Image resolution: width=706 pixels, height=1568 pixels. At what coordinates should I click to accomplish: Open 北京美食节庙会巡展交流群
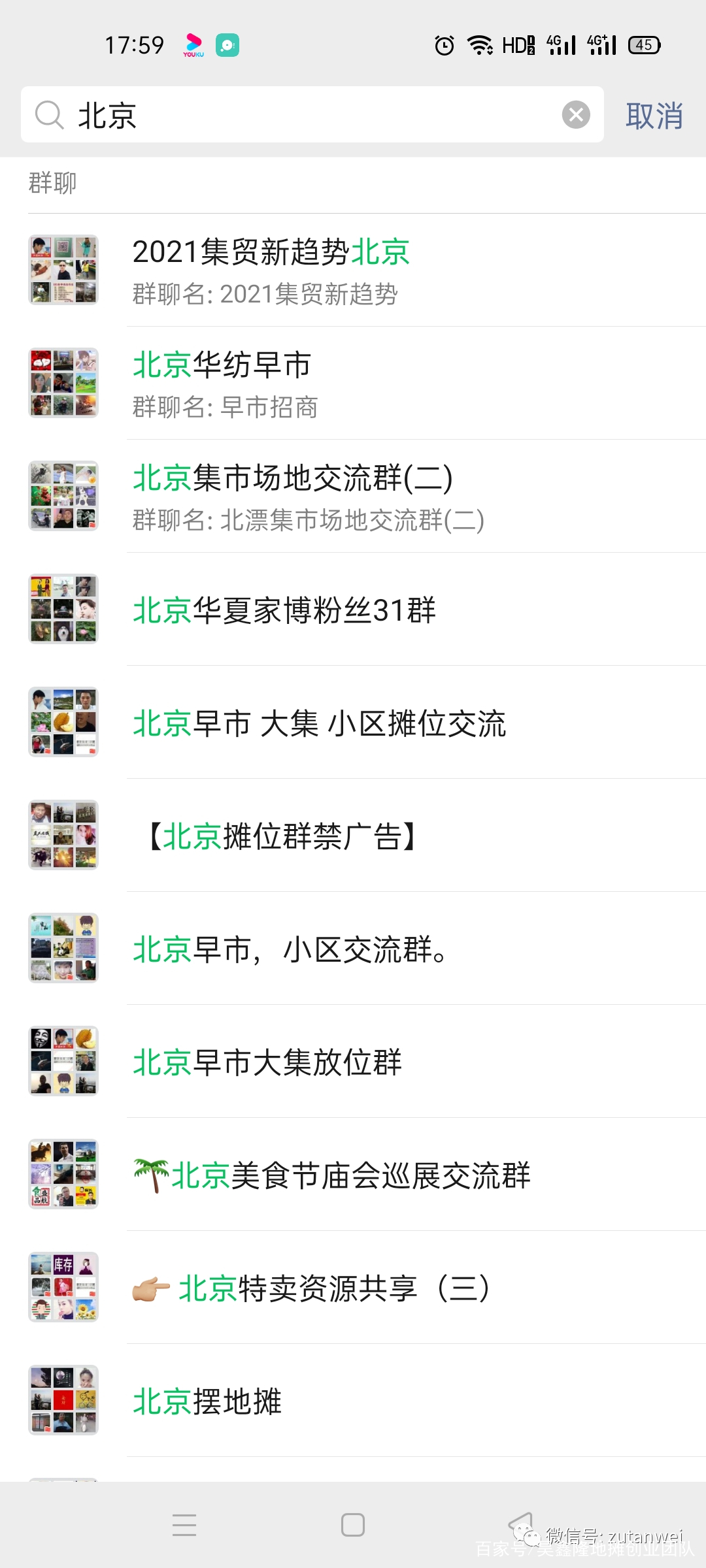(x=366, y=1175)
